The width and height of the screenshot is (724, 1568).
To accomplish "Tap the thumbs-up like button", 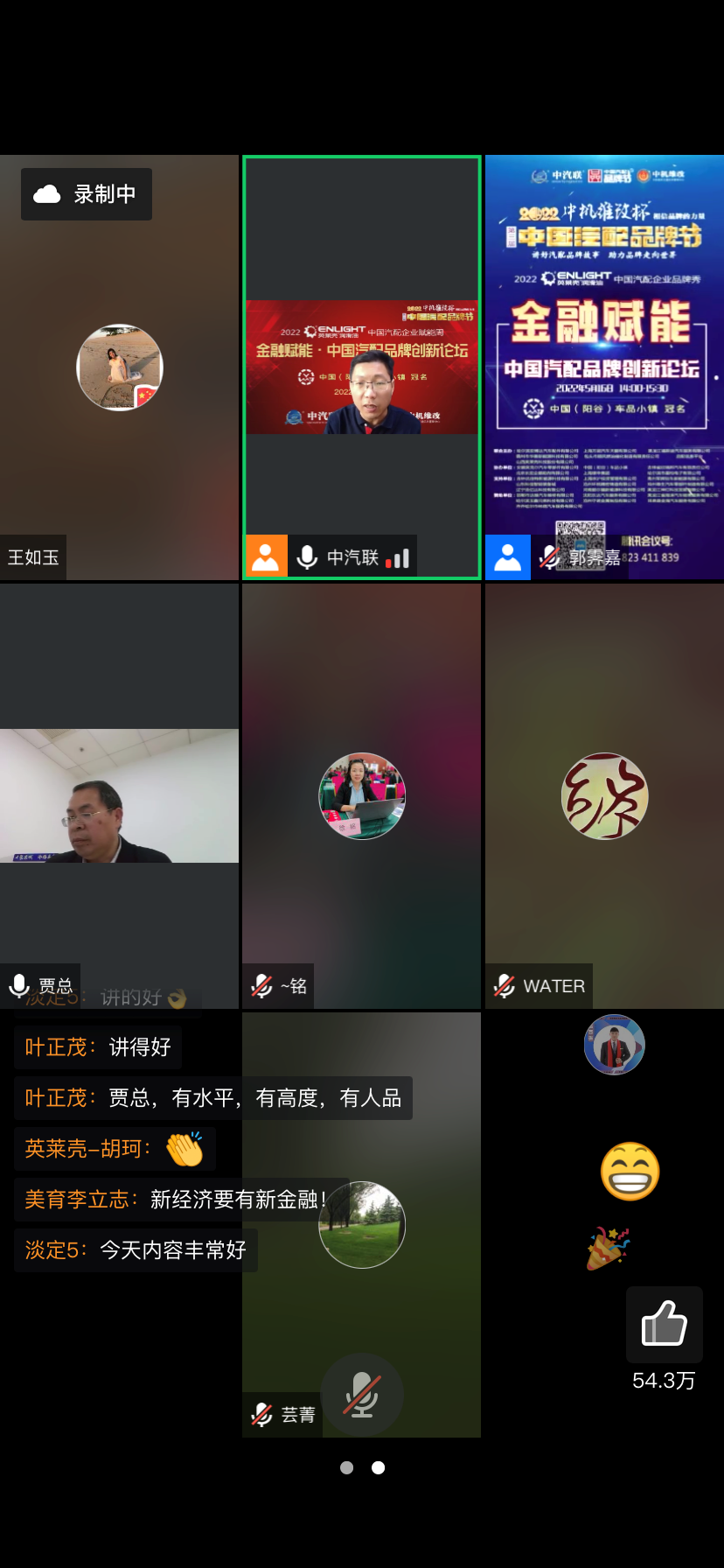I will (x=664, y=1323).
